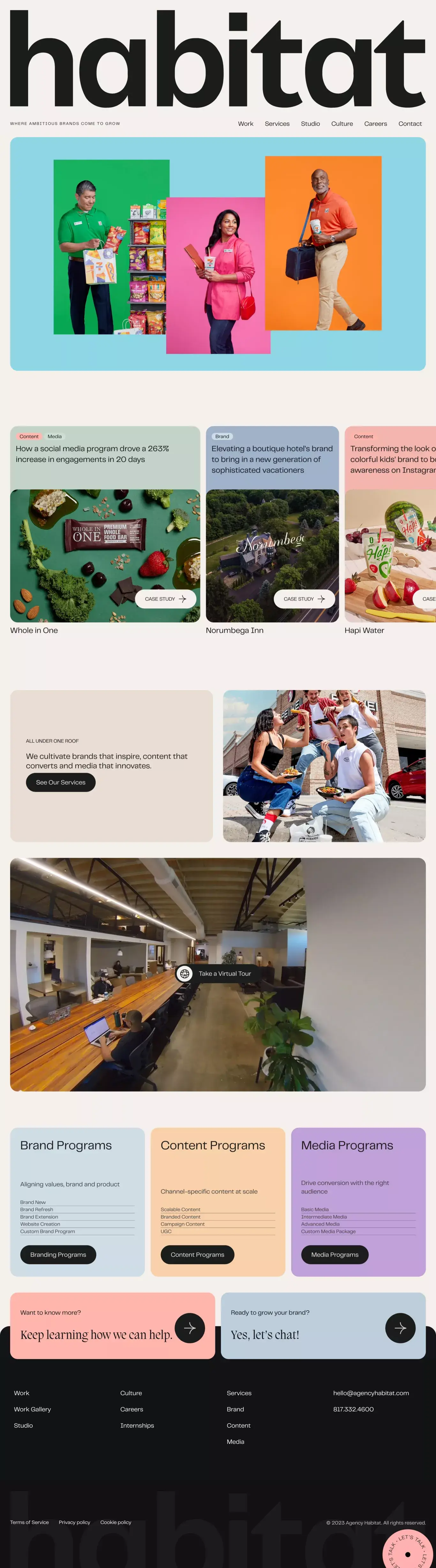This screenshot has height=1568, width=436.
Task: Open the Studio page from header
Action: tap(310, 123)
